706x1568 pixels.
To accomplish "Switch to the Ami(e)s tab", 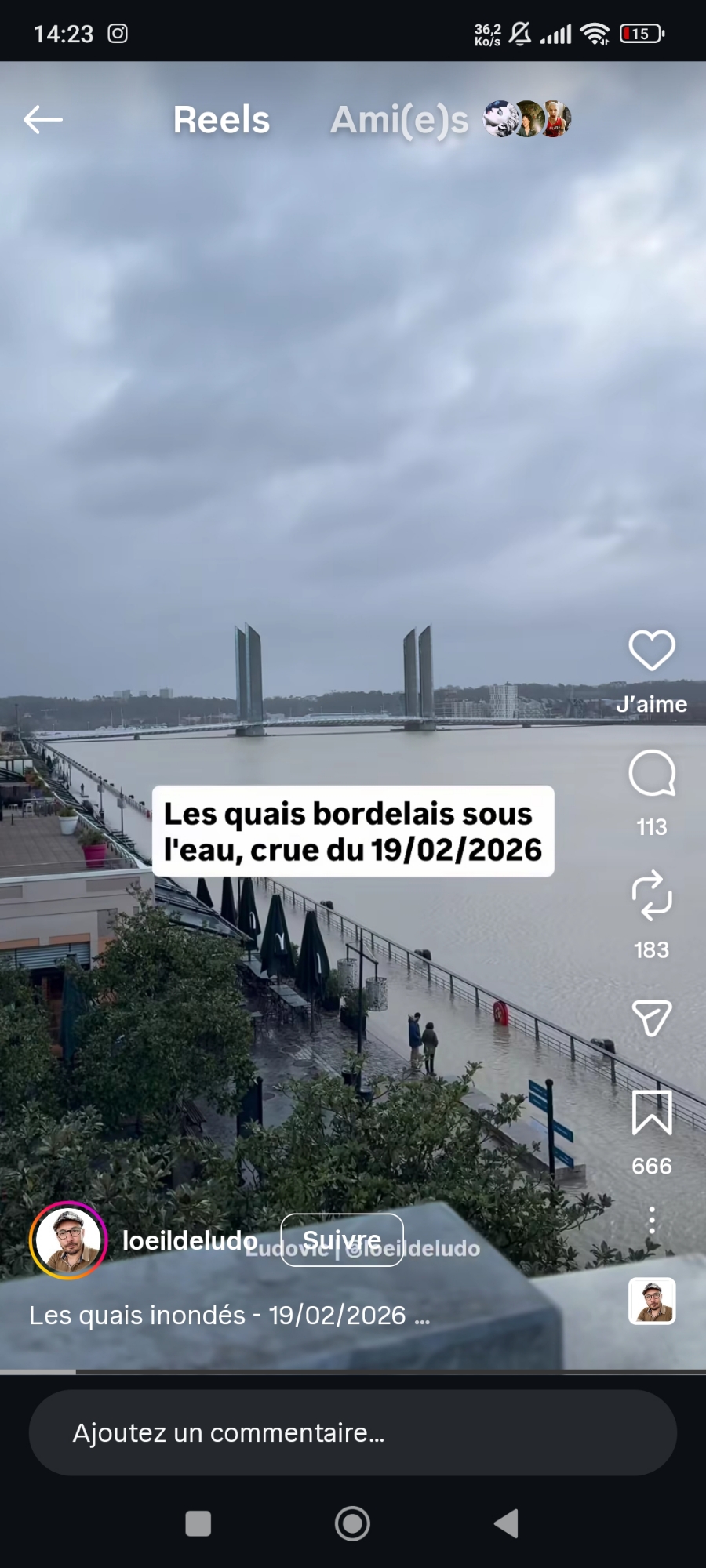I will pyautogui.click(x=399, y=121).
